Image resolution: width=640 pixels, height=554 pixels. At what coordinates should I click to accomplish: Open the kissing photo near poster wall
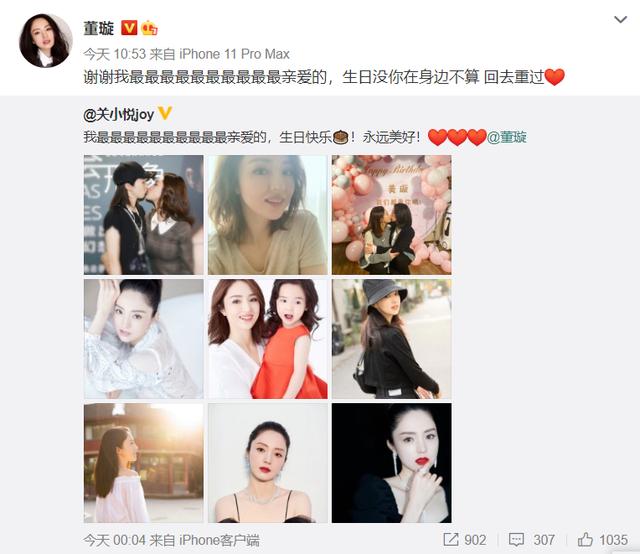[144, 215]
